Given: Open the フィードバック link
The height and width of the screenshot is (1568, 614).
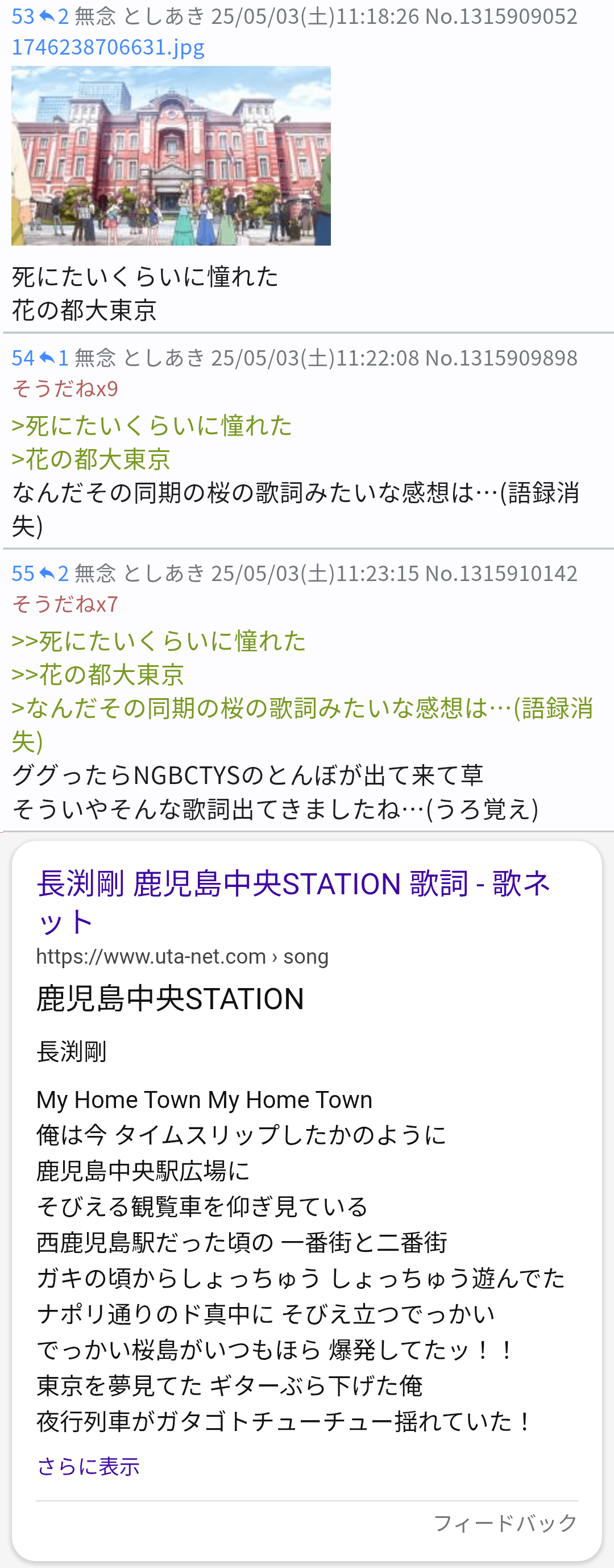Looking at the screenshot, I should (x=504, y=1523).
